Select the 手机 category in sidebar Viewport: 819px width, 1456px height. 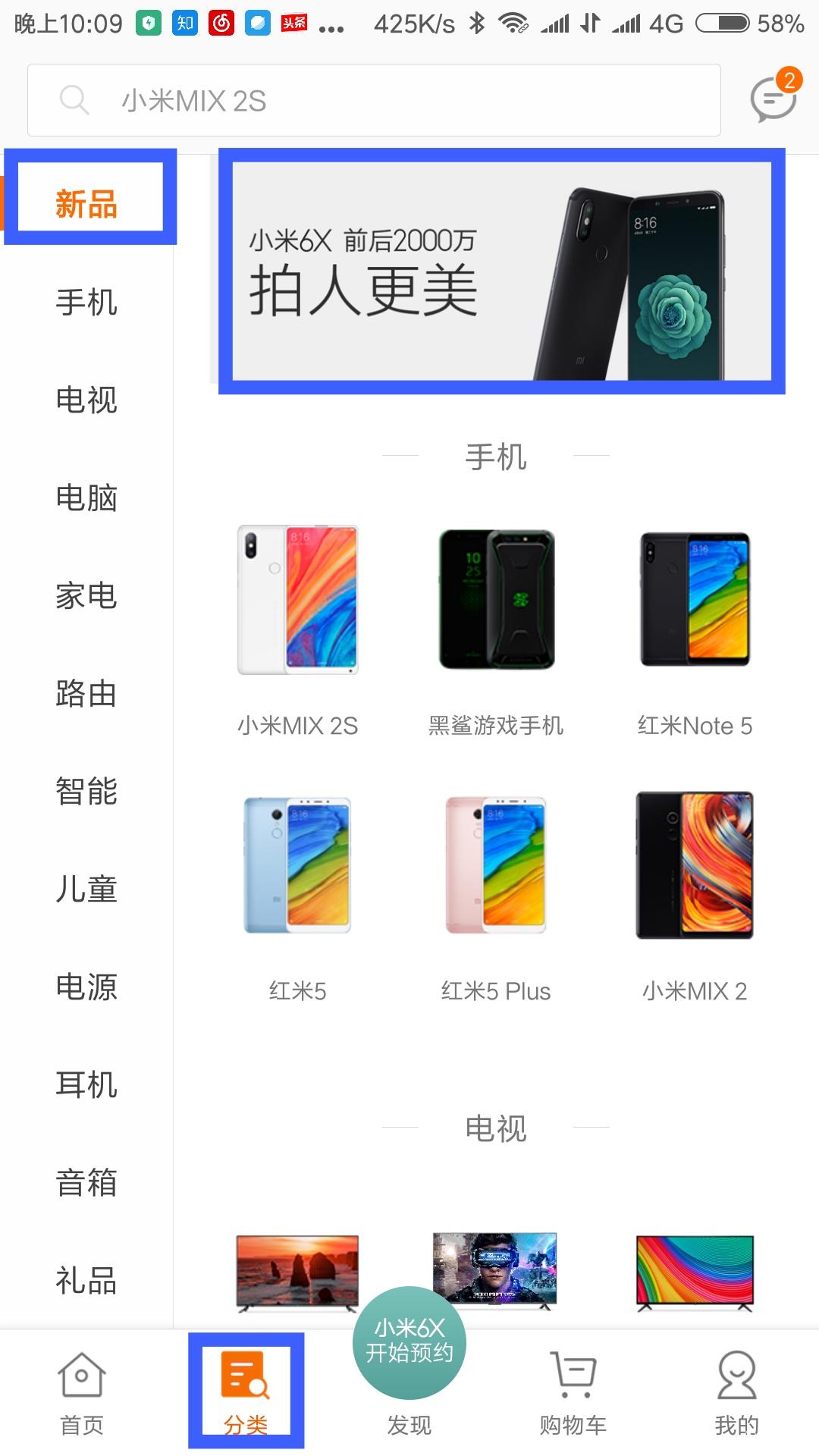86,303
